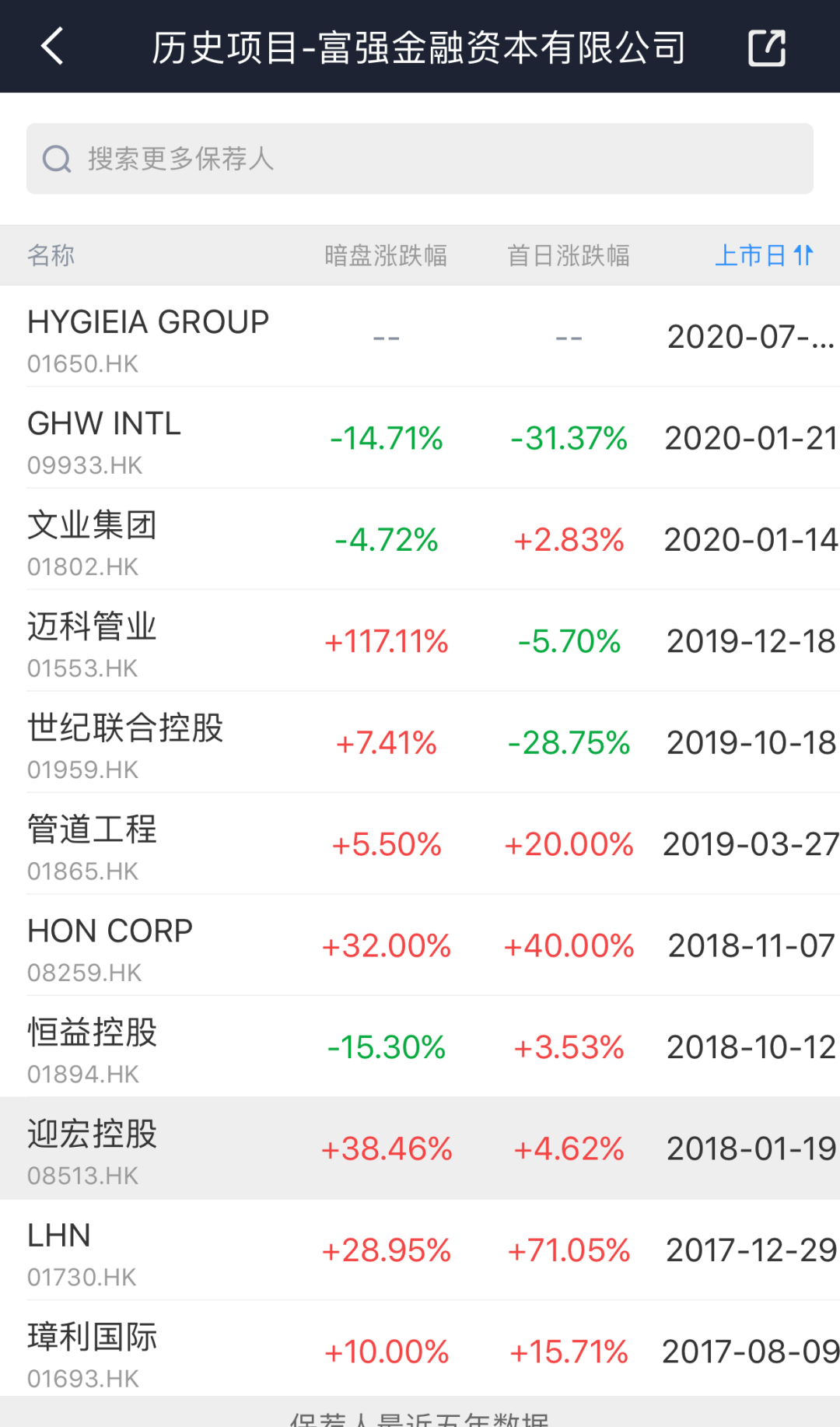Share this sponsor history page
Screen dimensions: 840x1427
[766, 47]
